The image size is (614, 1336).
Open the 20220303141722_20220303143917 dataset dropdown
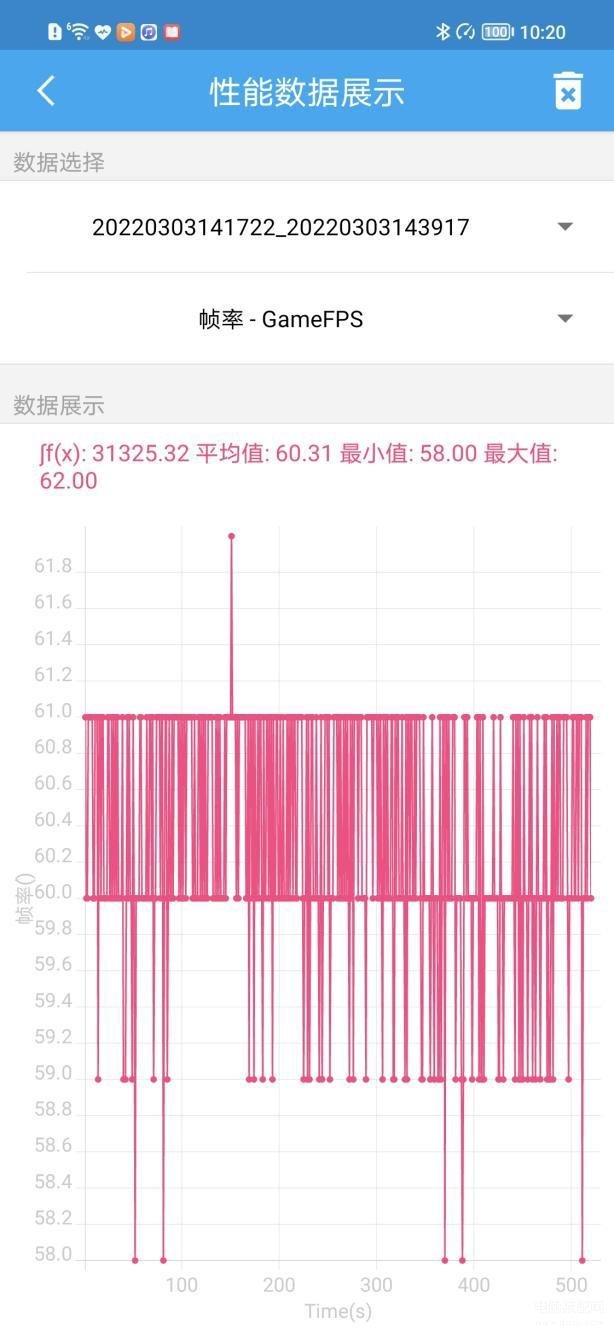point(307,227)
